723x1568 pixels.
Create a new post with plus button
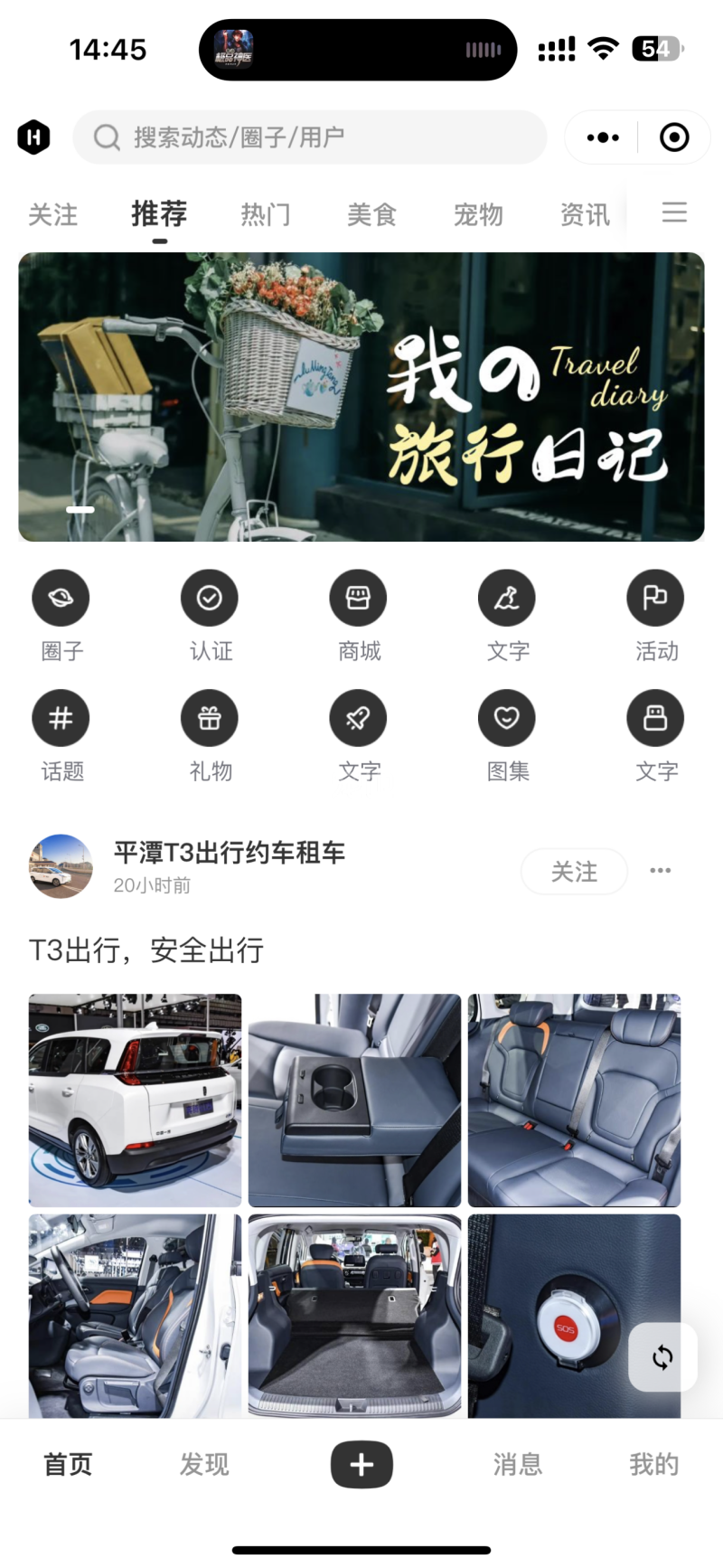[361, 1465]
